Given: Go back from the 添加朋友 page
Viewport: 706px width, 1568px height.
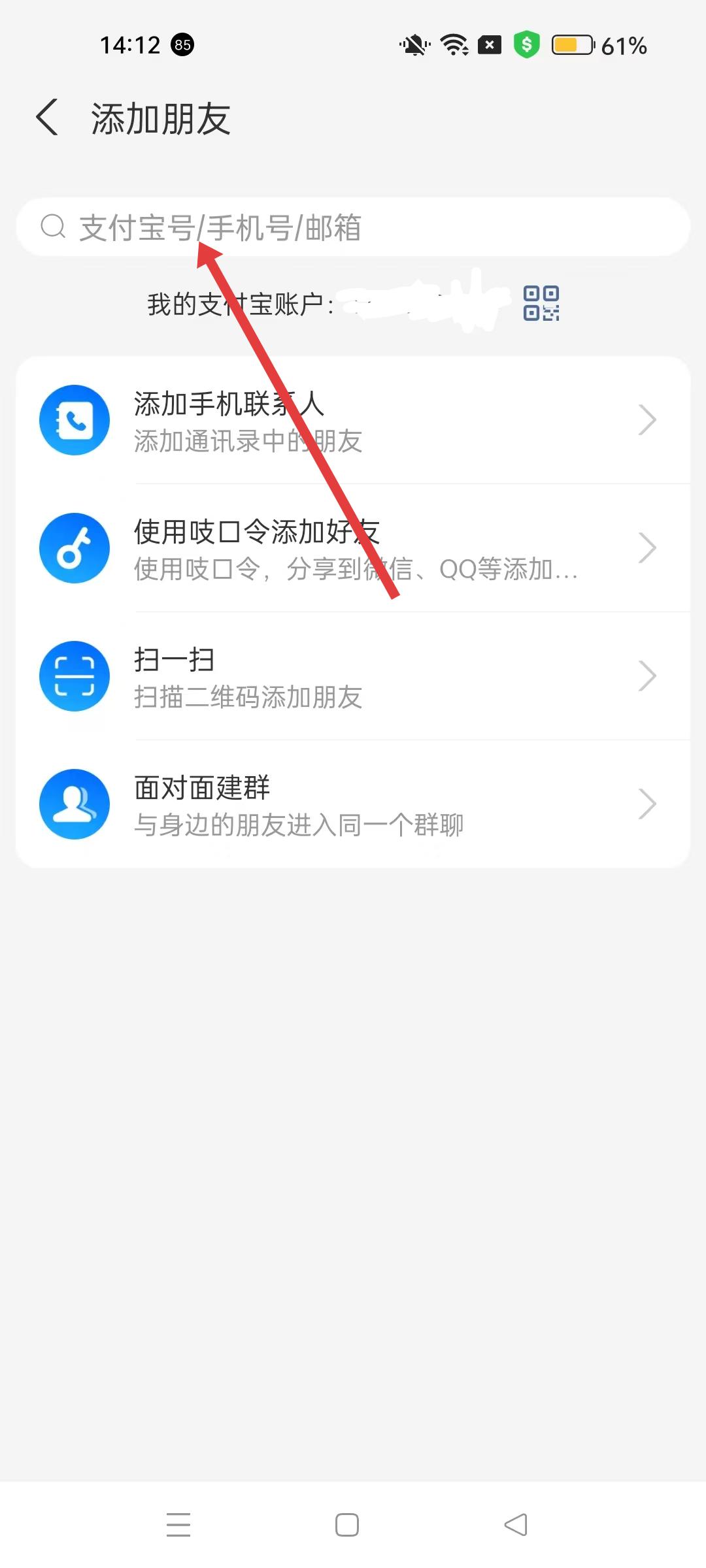Looking at the screenshot, I should click(x=47, y=118).
